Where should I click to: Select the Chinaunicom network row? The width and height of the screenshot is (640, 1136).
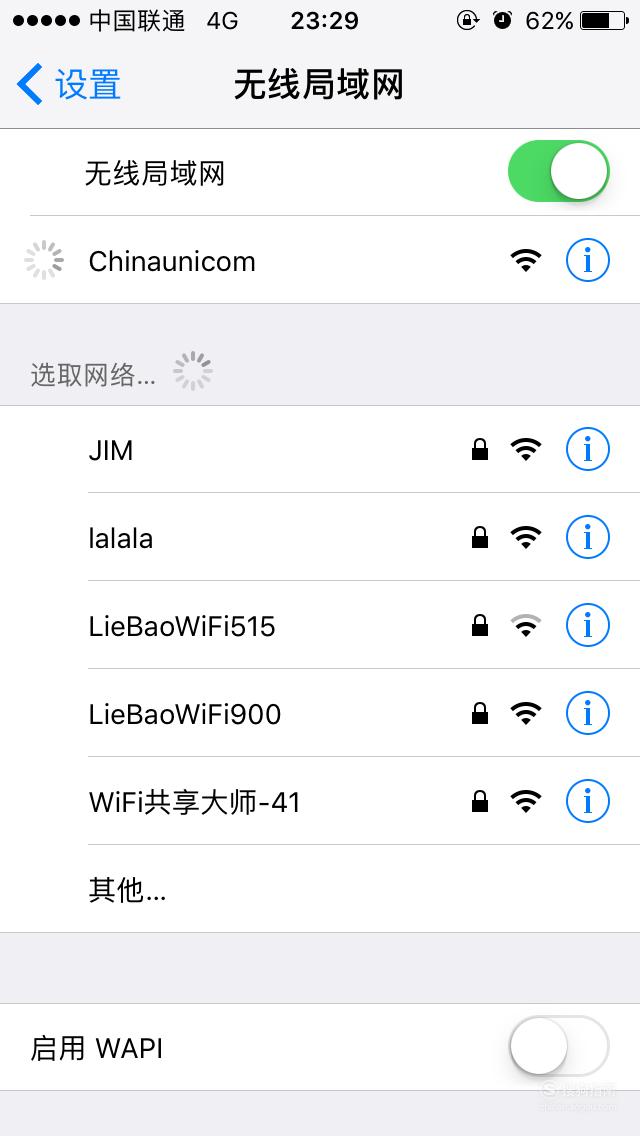coord(320,260)
